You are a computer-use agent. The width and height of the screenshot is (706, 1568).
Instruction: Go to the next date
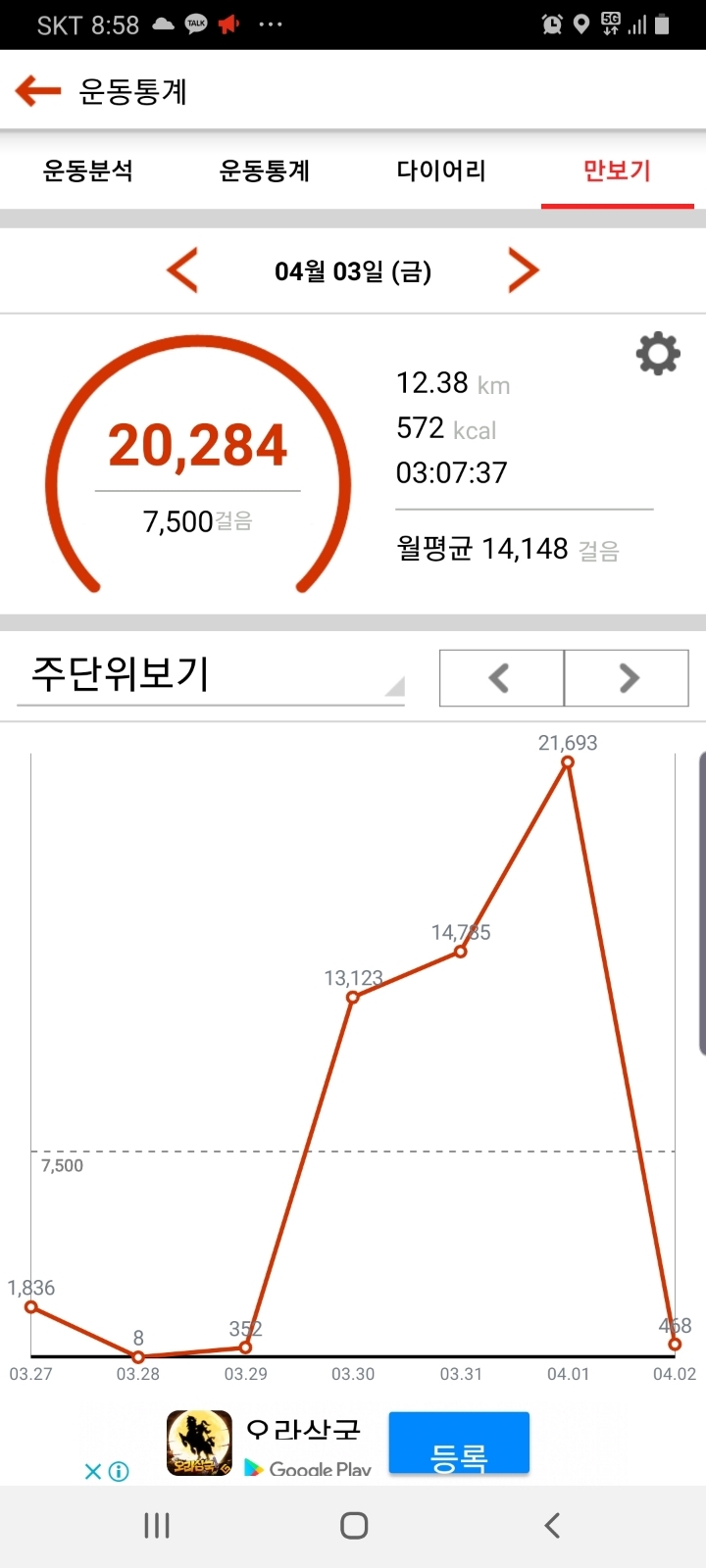pyautogui.click(x=524, y=270)
